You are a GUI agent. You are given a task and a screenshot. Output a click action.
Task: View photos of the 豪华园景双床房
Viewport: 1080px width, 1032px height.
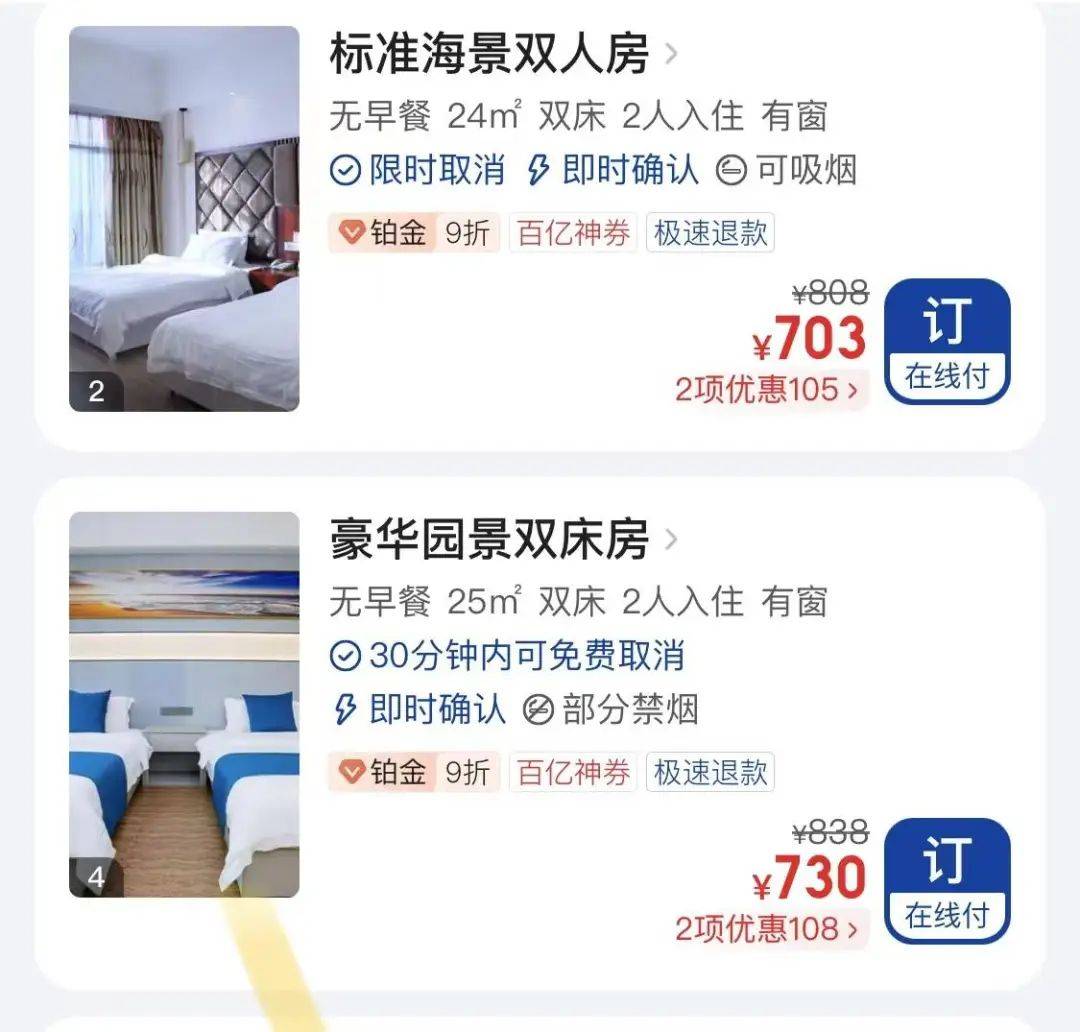click(x=184, y=704)
